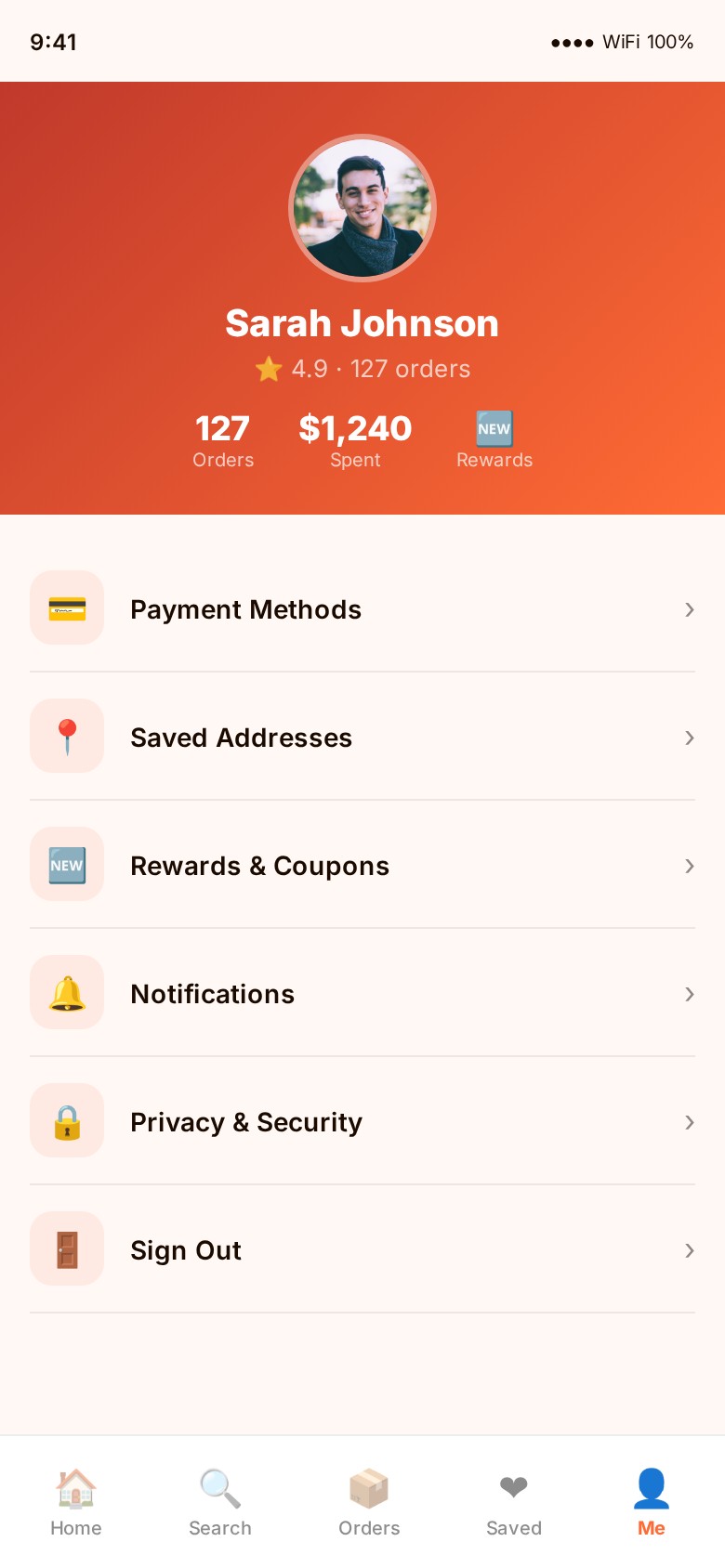
Task: Open Privacy & Security
Action: (x=362, y=1122)
